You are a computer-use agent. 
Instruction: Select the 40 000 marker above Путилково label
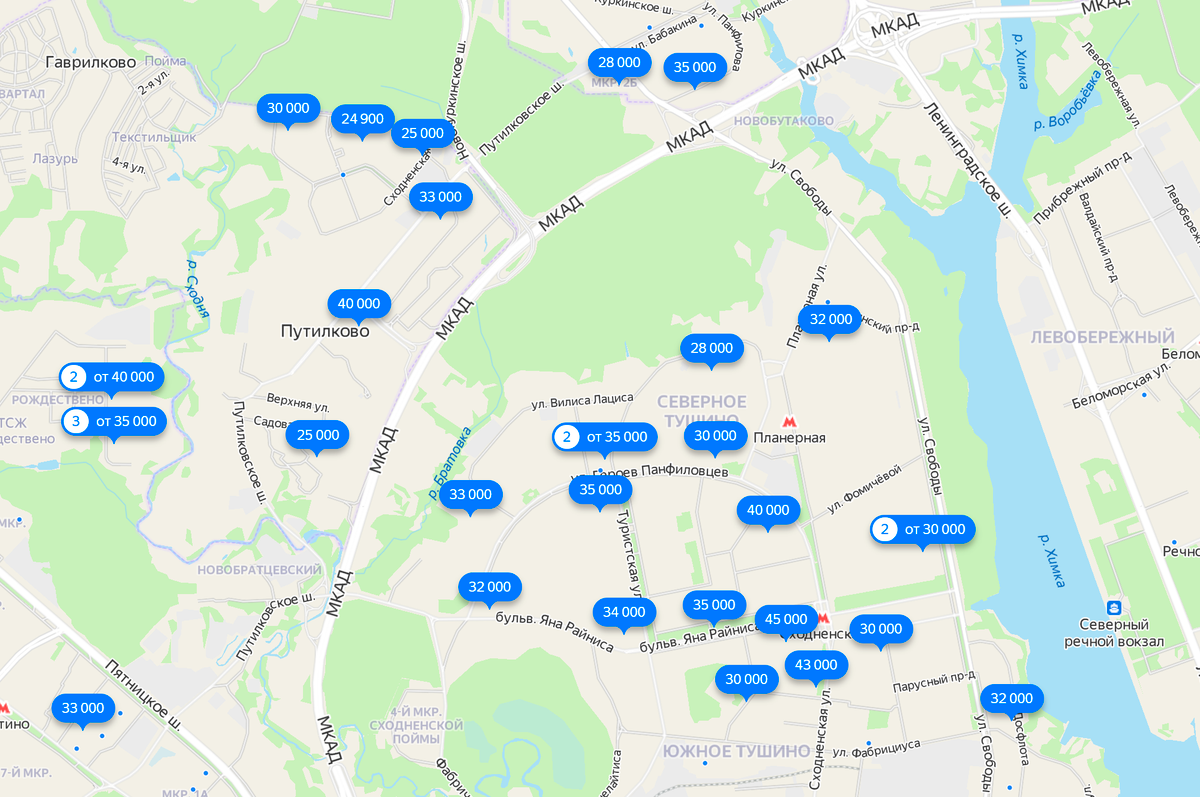(359, 304)
